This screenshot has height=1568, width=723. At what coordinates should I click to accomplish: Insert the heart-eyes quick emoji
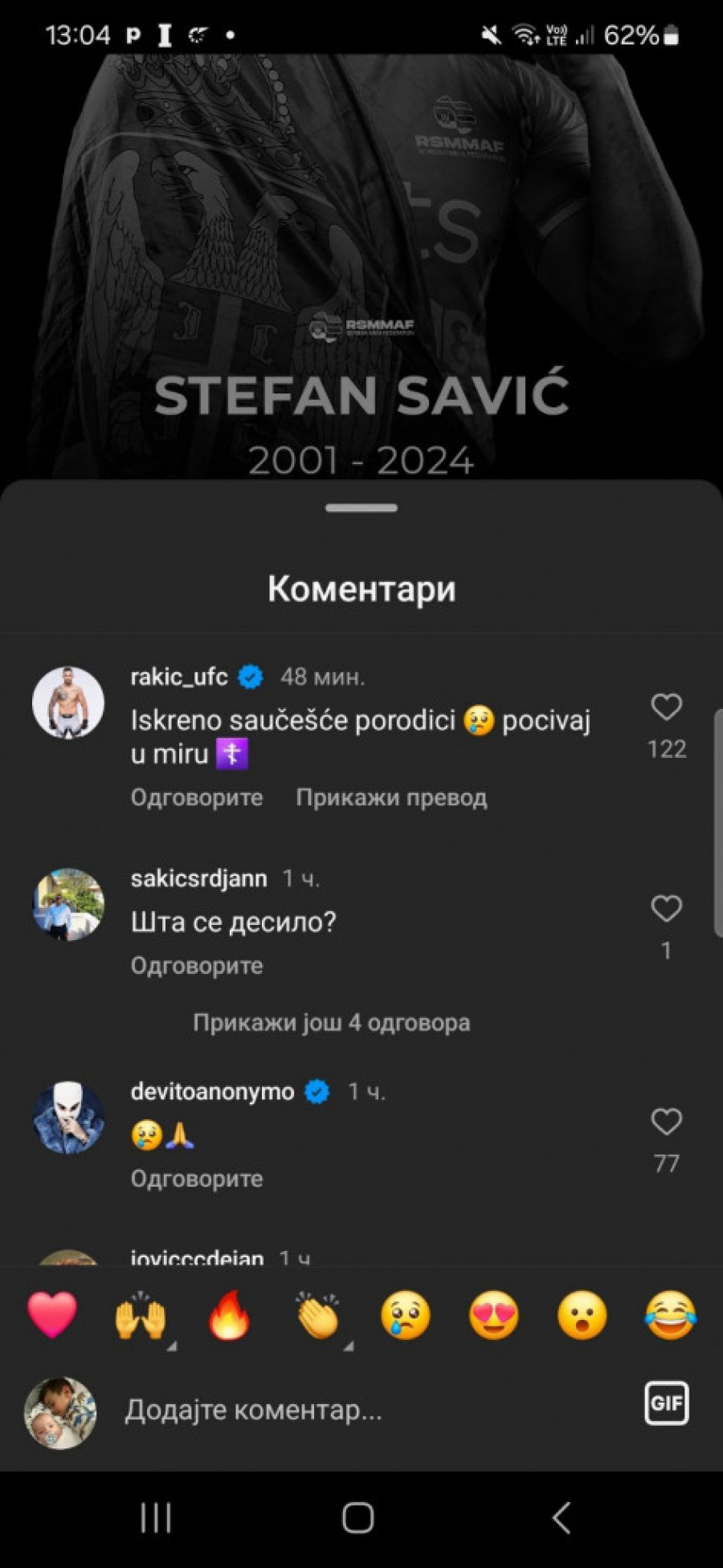[x=494, y=1316]
